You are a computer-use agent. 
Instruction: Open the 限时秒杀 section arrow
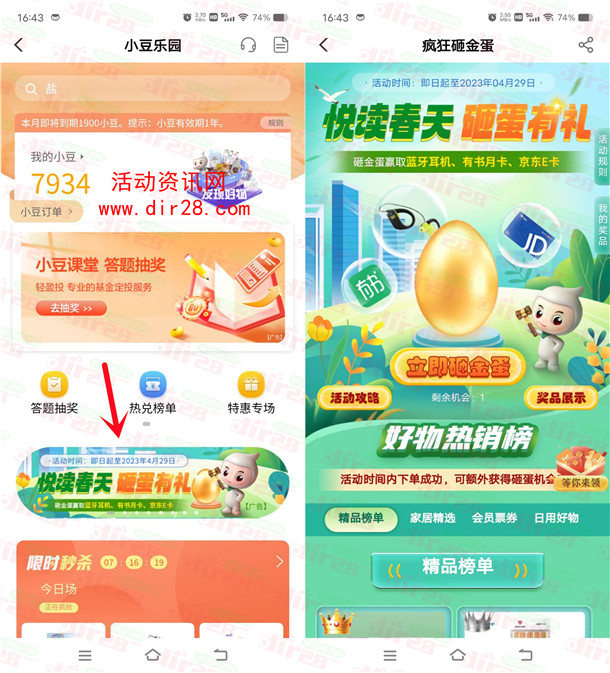click(x=280, y=562)
